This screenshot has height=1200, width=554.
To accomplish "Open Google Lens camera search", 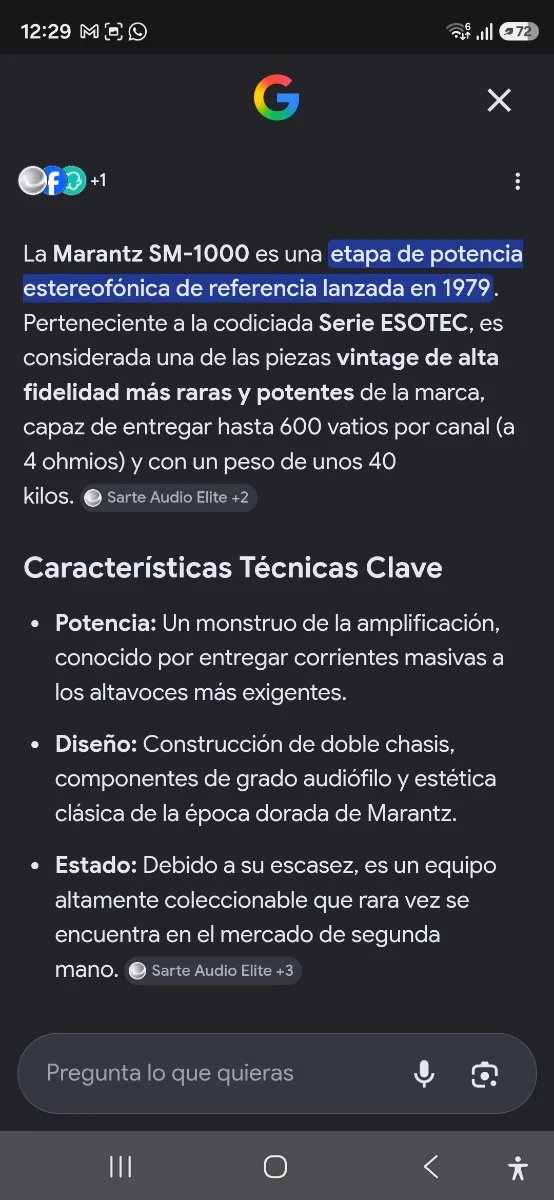I will 485,1074.
